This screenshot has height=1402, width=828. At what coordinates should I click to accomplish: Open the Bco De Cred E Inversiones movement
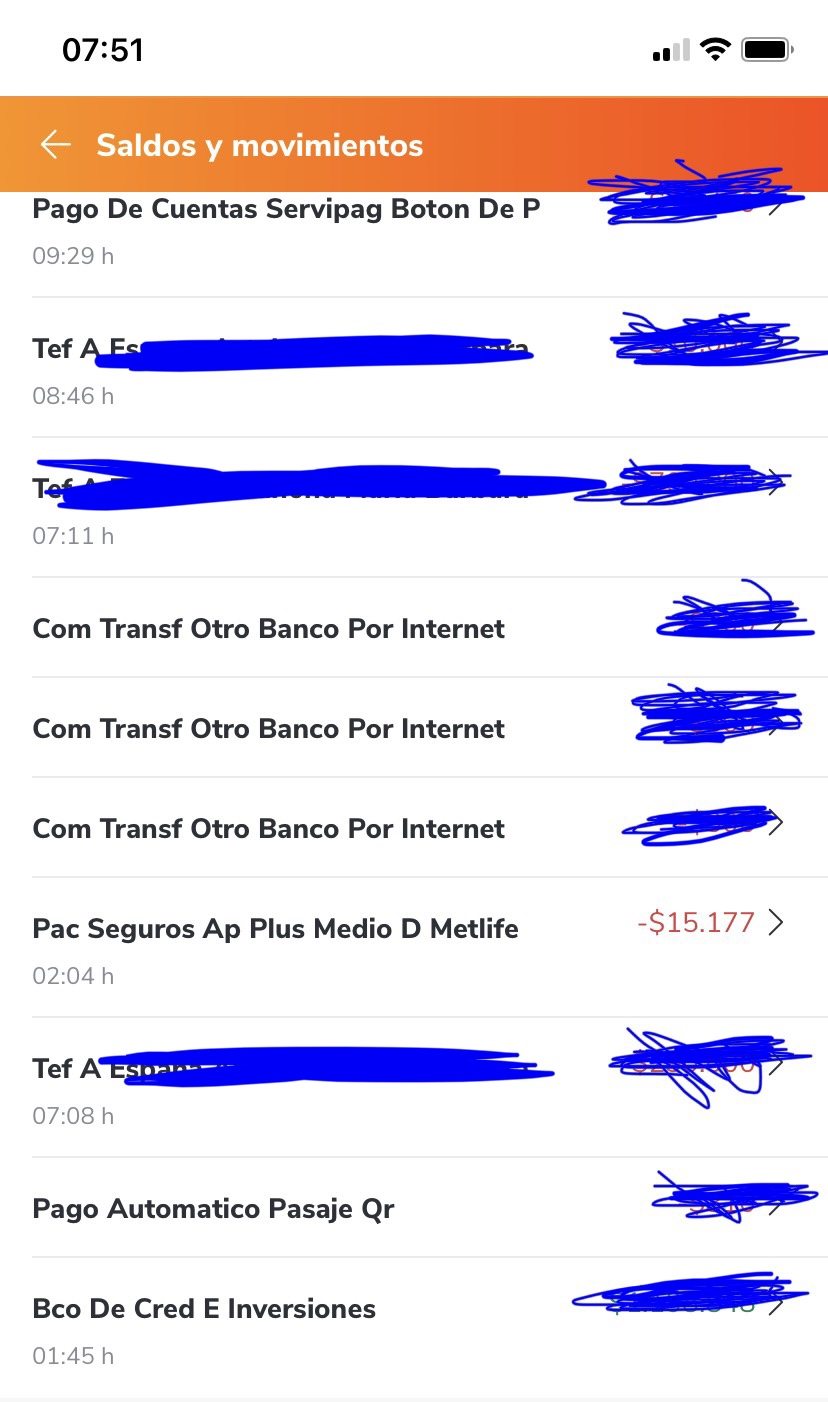[x=414, y=1328]
